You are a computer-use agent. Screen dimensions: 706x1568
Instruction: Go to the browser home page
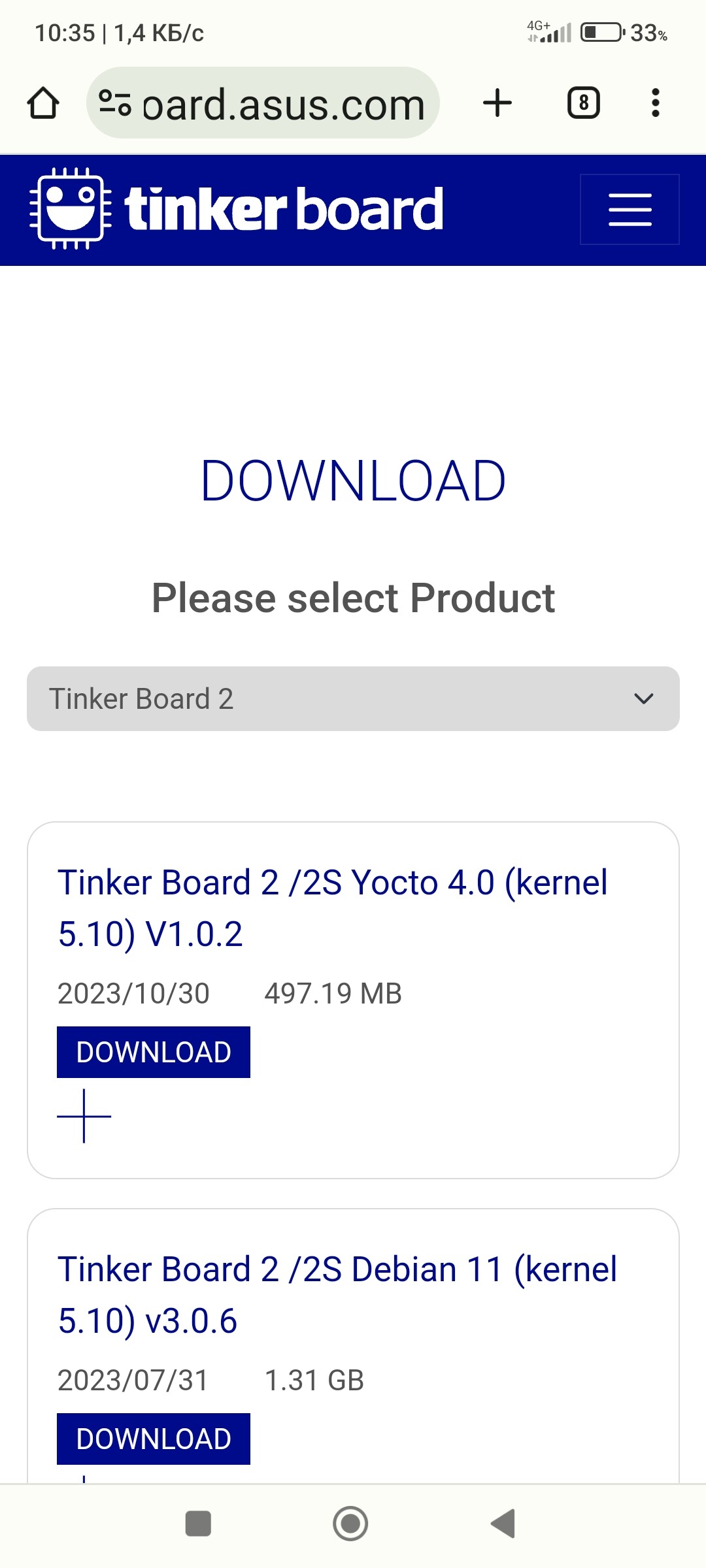click(43, 103)
